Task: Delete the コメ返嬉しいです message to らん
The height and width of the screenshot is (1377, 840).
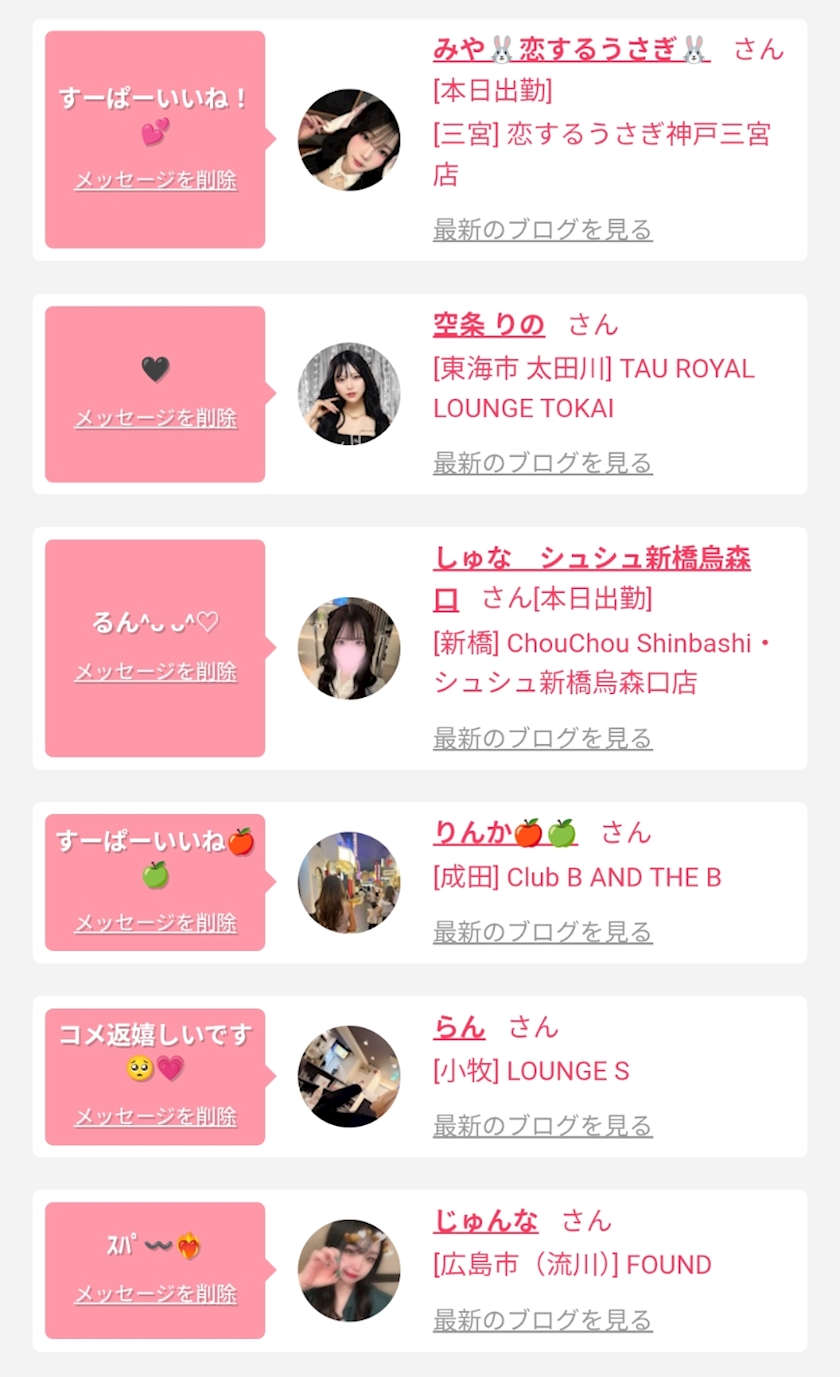Action: [x=156, y=1116]
